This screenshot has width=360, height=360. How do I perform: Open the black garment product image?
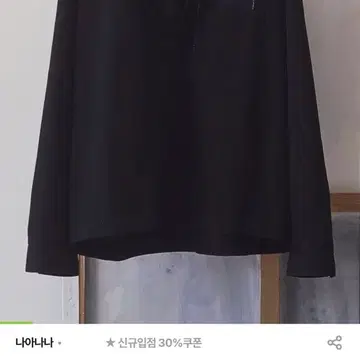[180, 162]
